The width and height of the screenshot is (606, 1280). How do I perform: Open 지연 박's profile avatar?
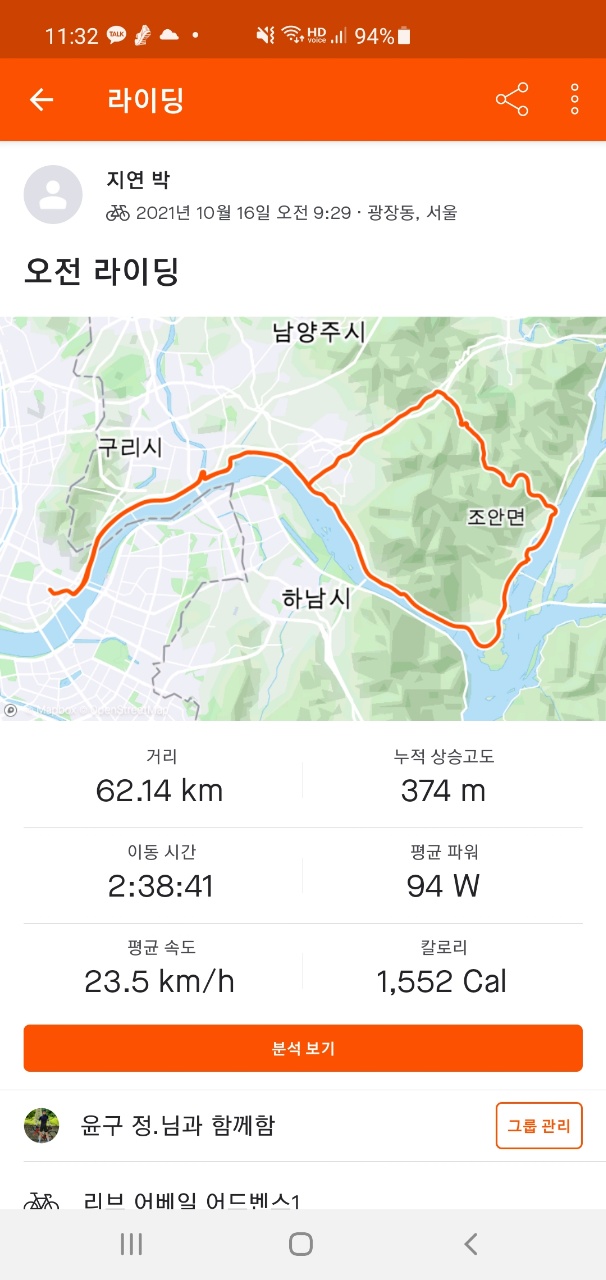click(53, 194)
